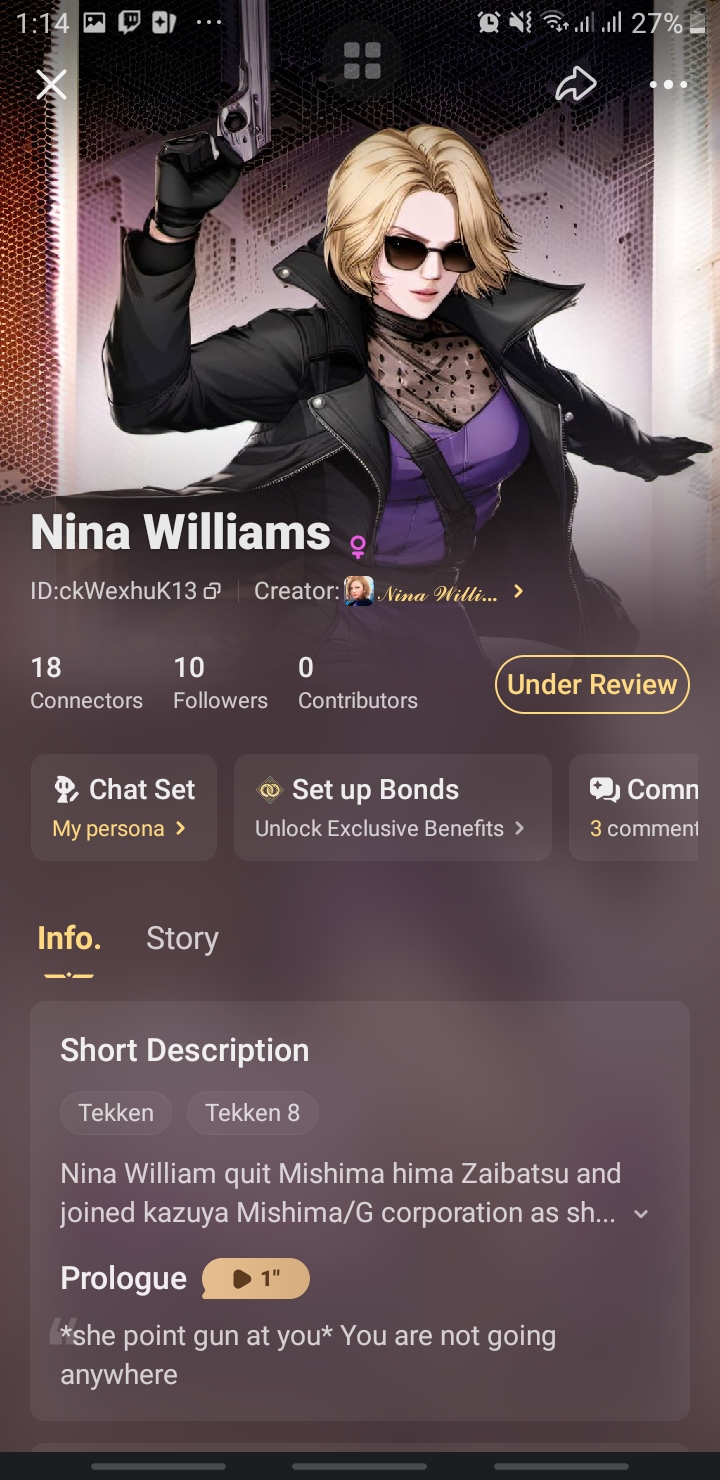View the Connectors count list
This screenshot has width=720, height=1480.
click(x=86, y=683)
